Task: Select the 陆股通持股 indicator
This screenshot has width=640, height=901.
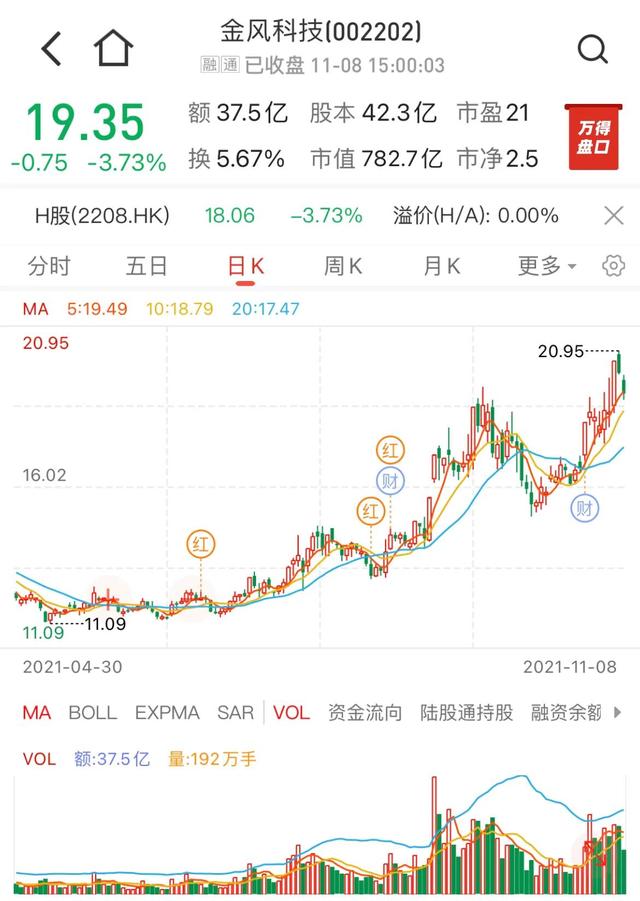Action: click(x=468, y=713)
